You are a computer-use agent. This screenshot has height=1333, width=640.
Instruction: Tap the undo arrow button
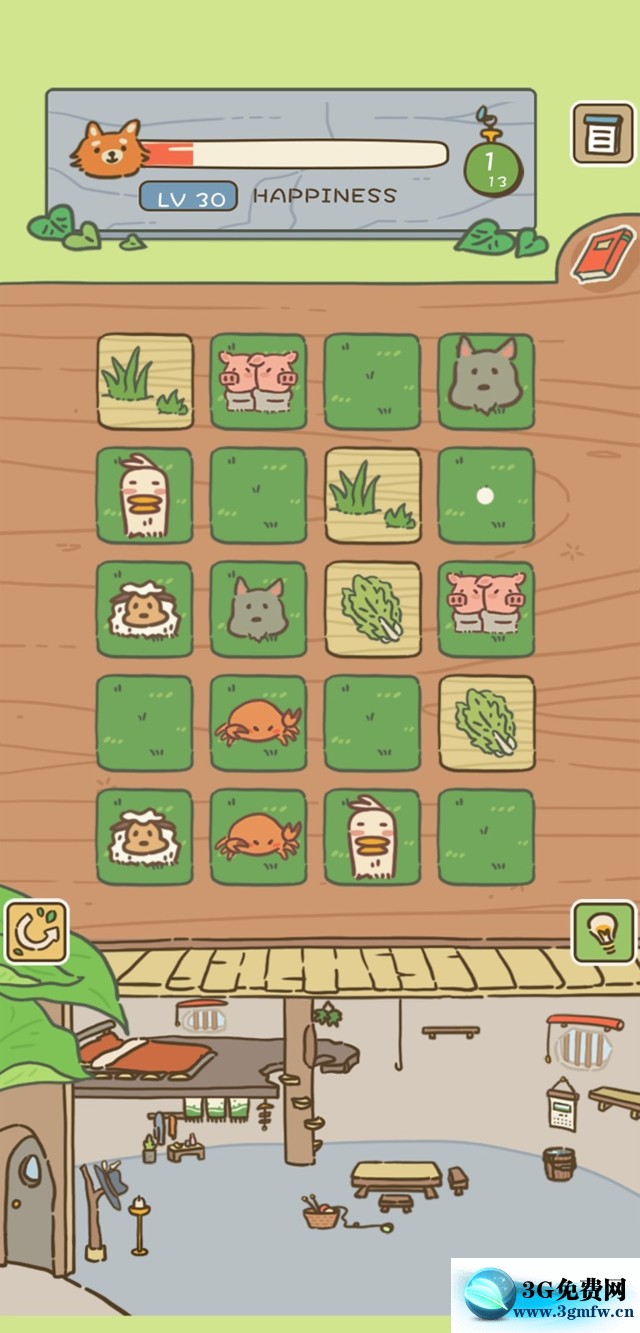coord(37,932)
